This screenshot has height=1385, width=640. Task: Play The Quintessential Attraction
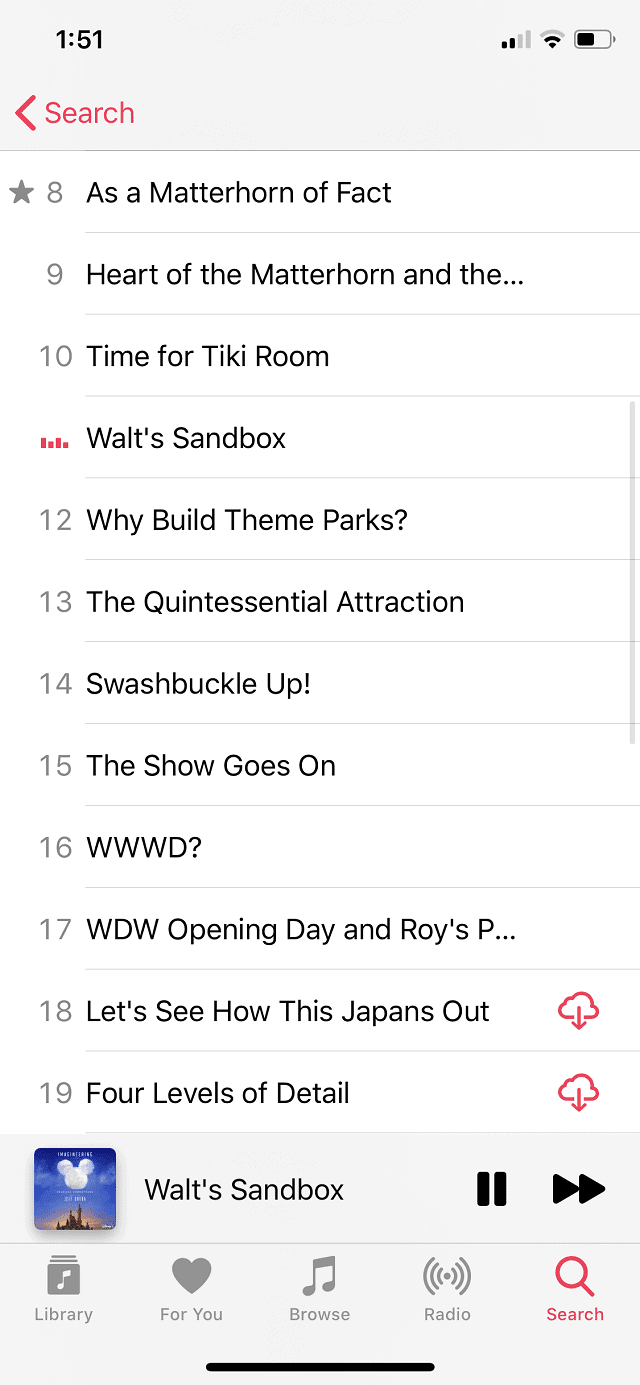(x=320, y=602)
